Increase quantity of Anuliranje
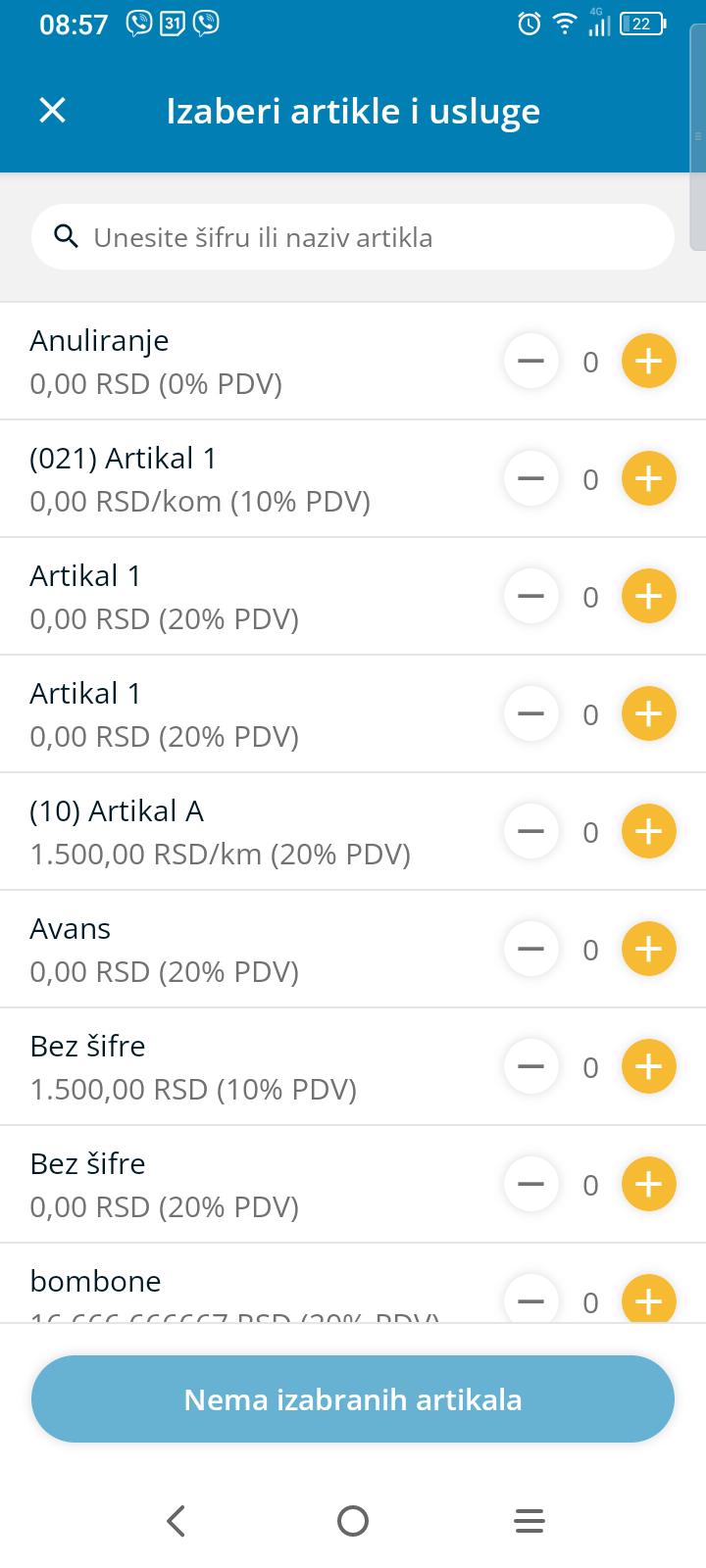The height and width of the screenshot is (1568, 706). tap(648, 361)
